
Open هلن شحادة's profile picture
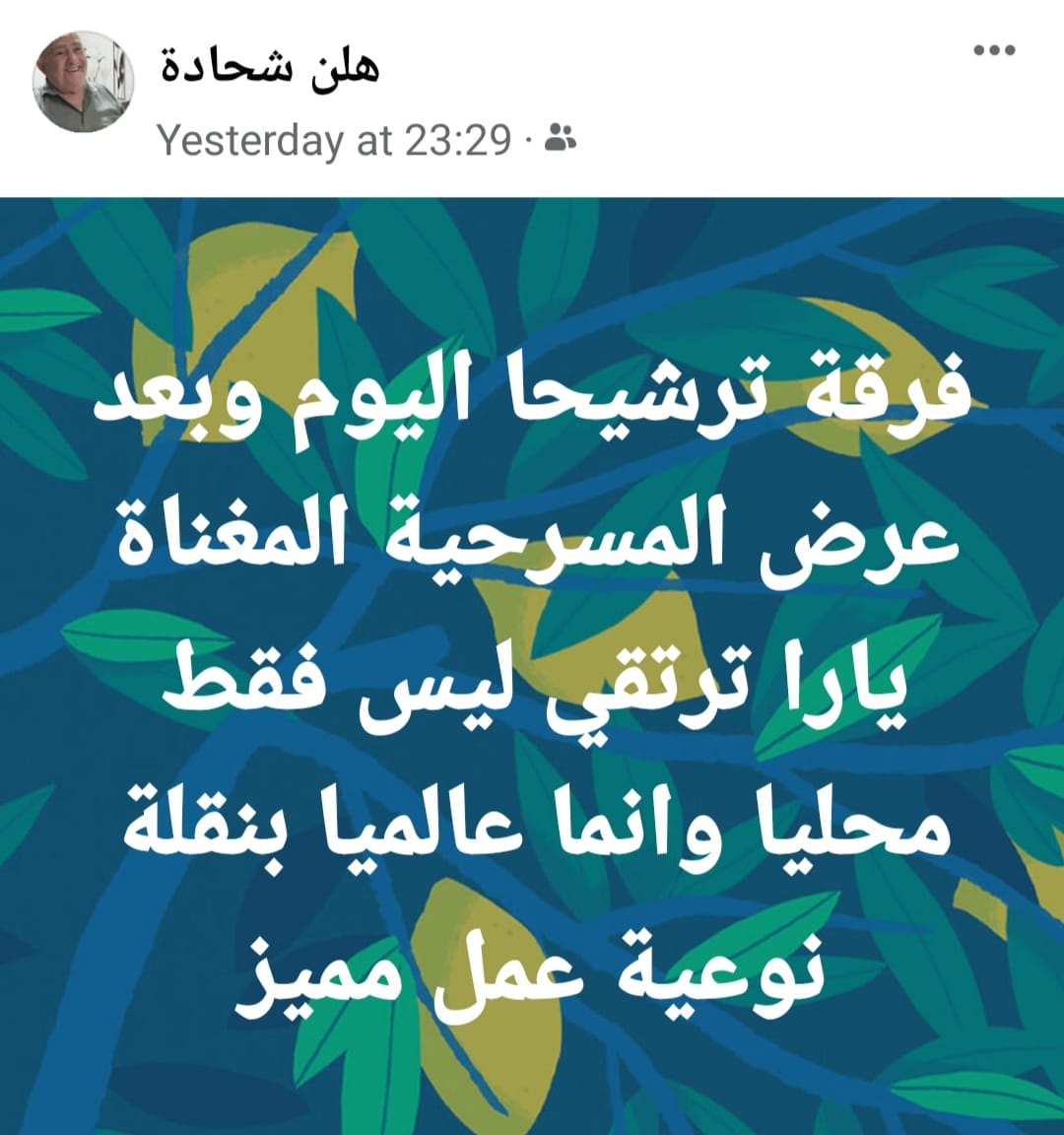(x=83, y=82)
